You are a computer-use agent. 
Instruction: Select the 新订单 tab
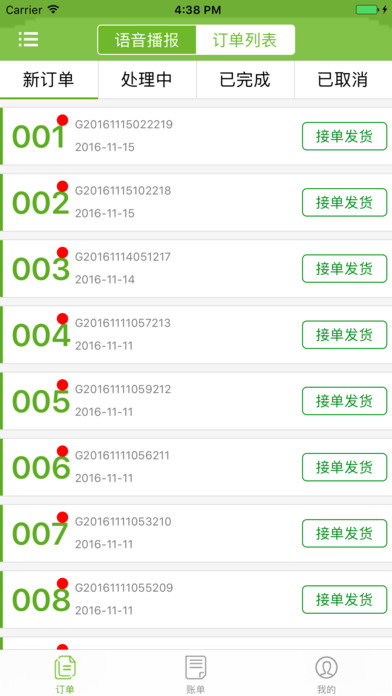[x=49, y=80]
